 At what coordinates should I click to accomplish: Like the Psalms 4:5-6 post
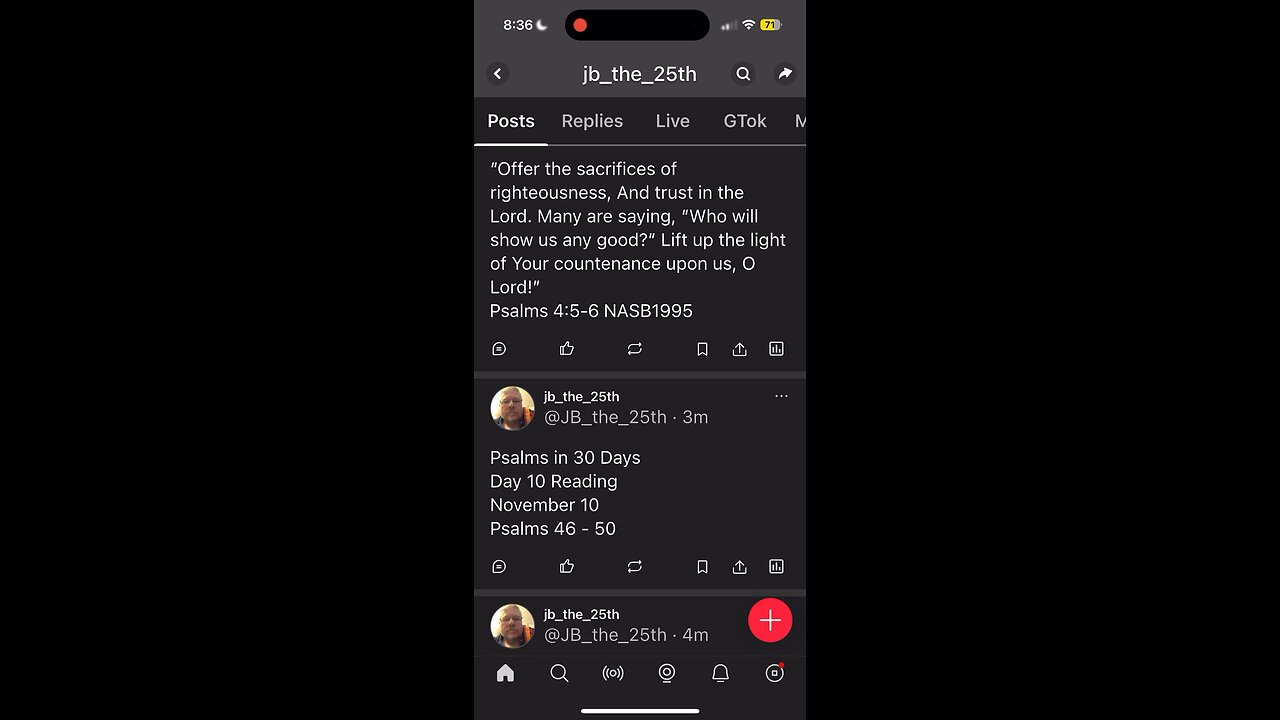pyautogui.click(x=567, y=349)
